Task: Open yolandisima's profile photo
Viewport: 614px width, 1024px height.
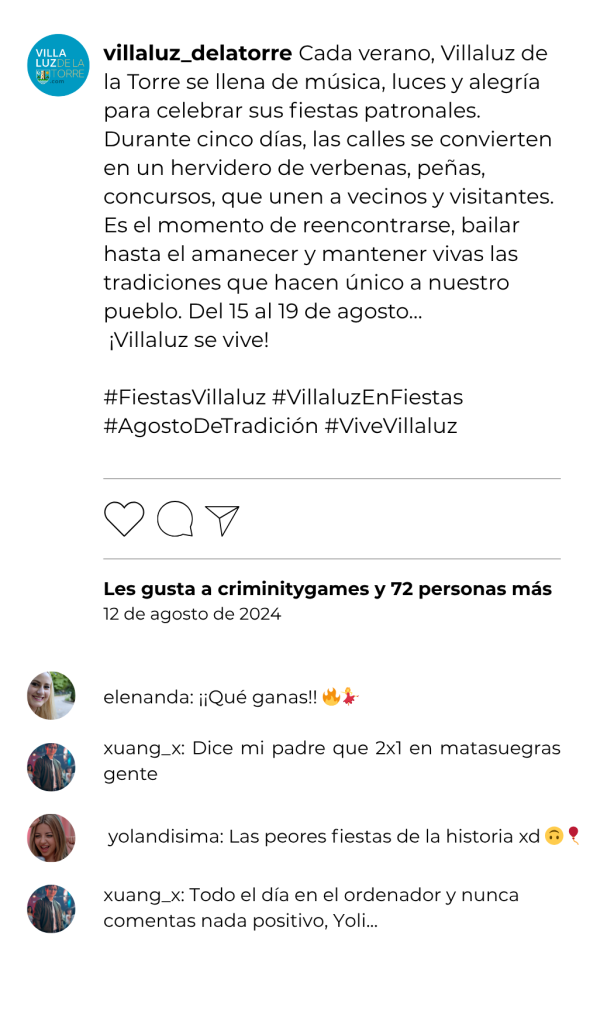Action: coord(51,838)
